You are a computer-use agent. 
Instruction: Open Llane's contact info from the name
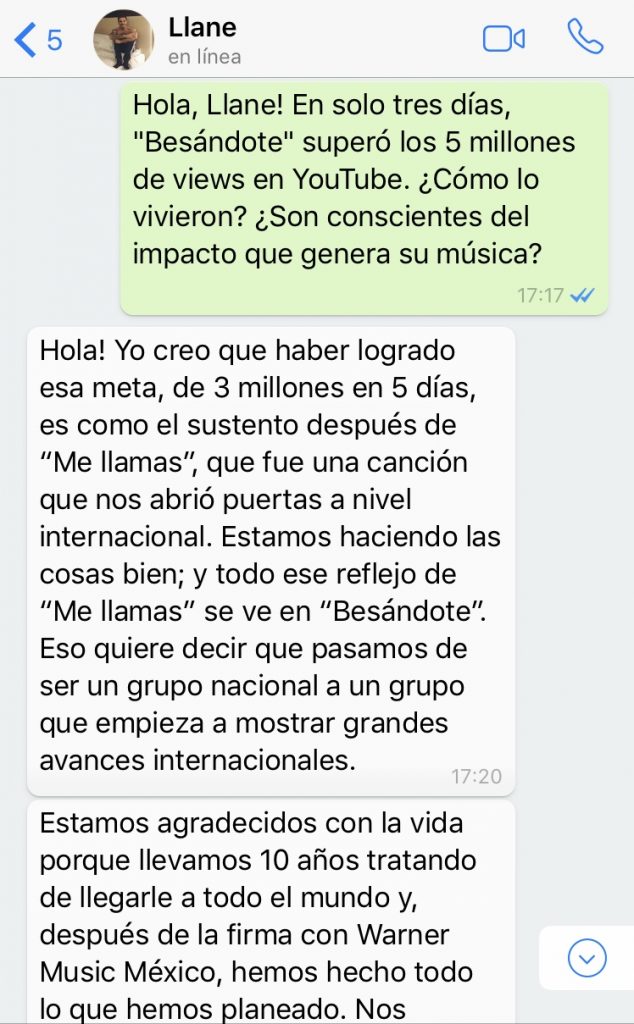(x=203, y=28)
